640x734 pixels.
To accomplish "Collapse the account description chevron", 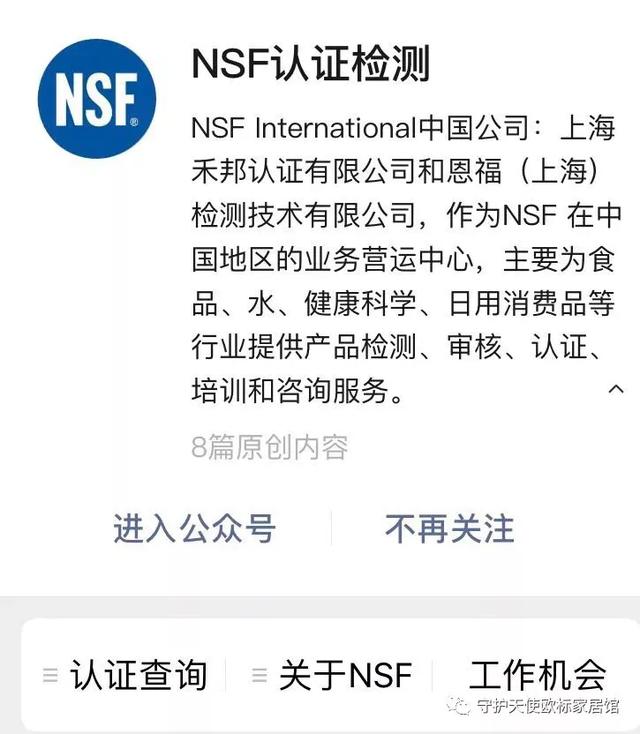I will click(x=616, y=389).
